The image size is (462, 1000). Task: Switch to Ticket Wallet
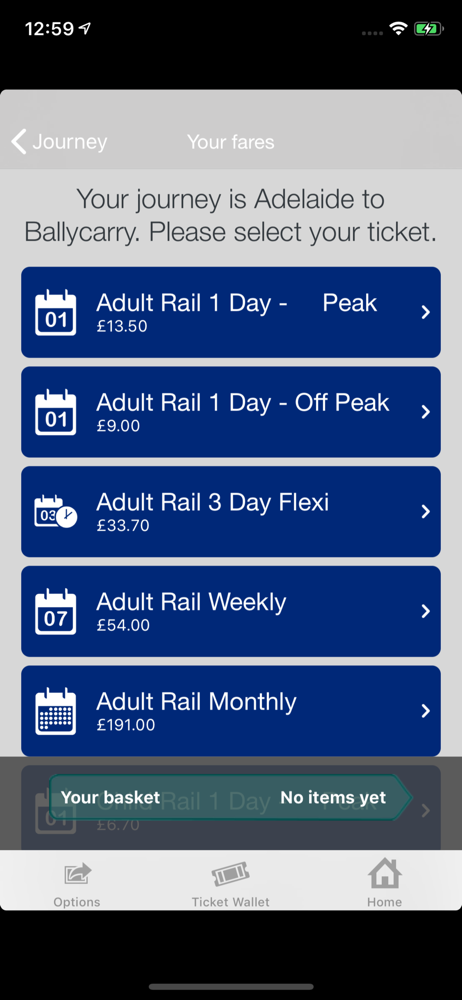[231, 884]
